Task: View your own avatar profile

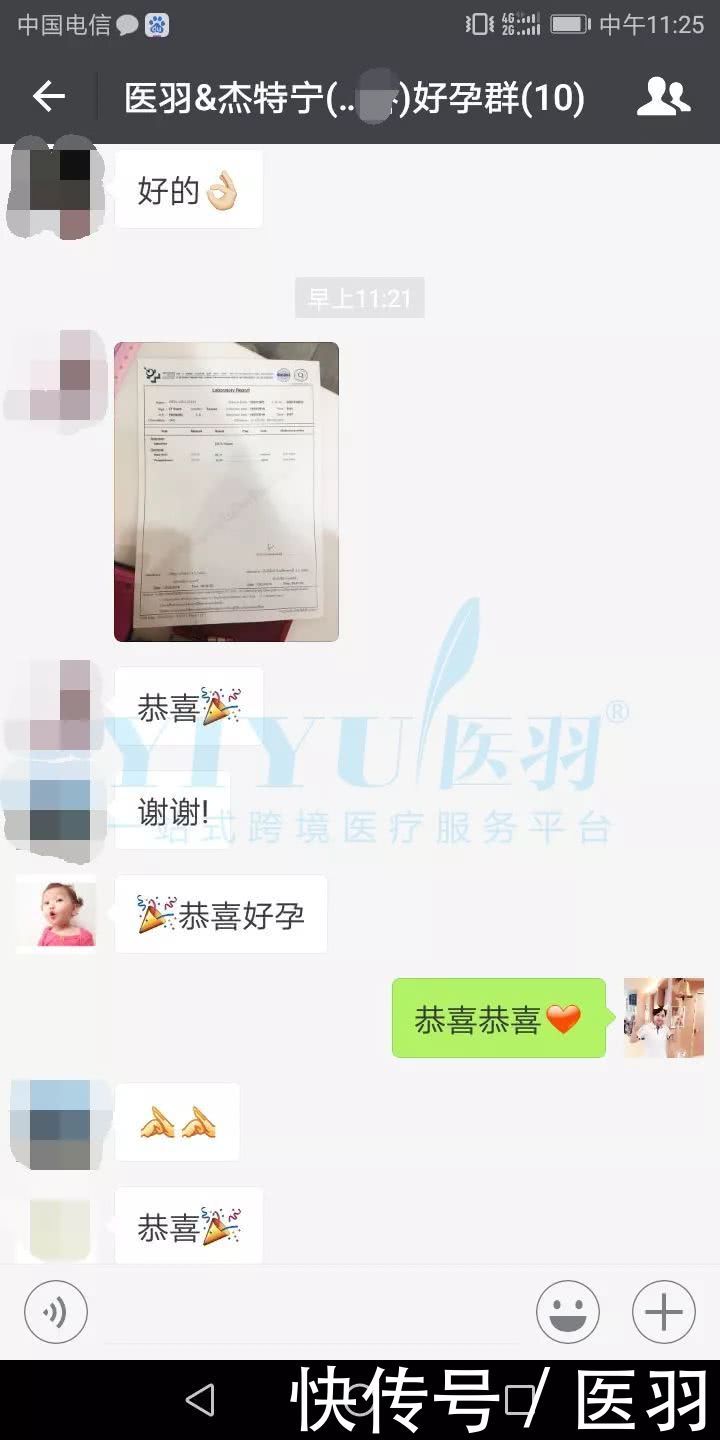Action: [x=663, y=1018]
